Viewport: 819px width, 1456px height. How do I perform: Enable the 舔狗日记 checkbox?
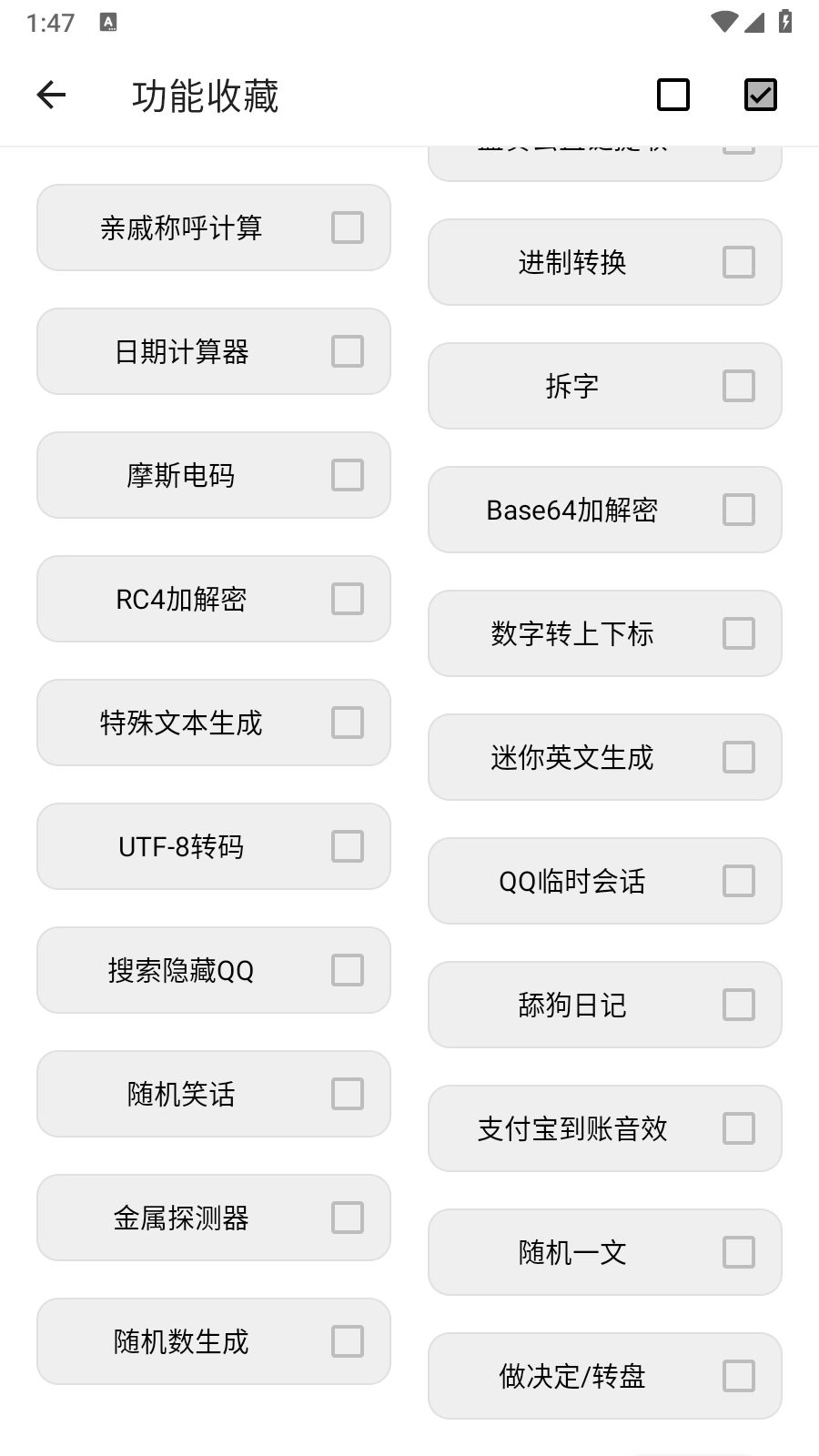click(739, 1005)
